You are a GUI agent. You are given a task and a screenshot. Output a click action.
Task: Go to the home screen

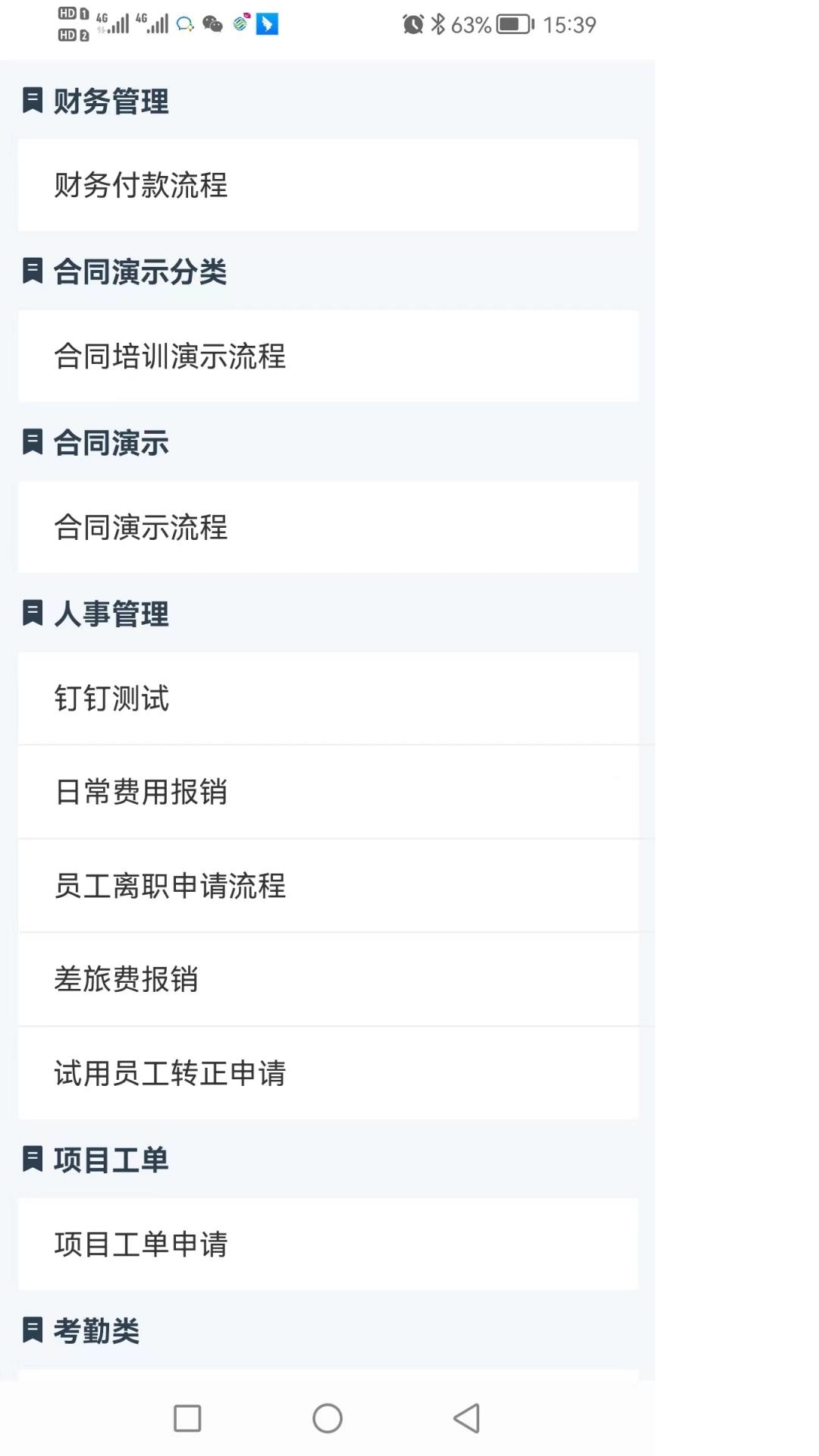pyautogui.click(x=328, y=1418)
